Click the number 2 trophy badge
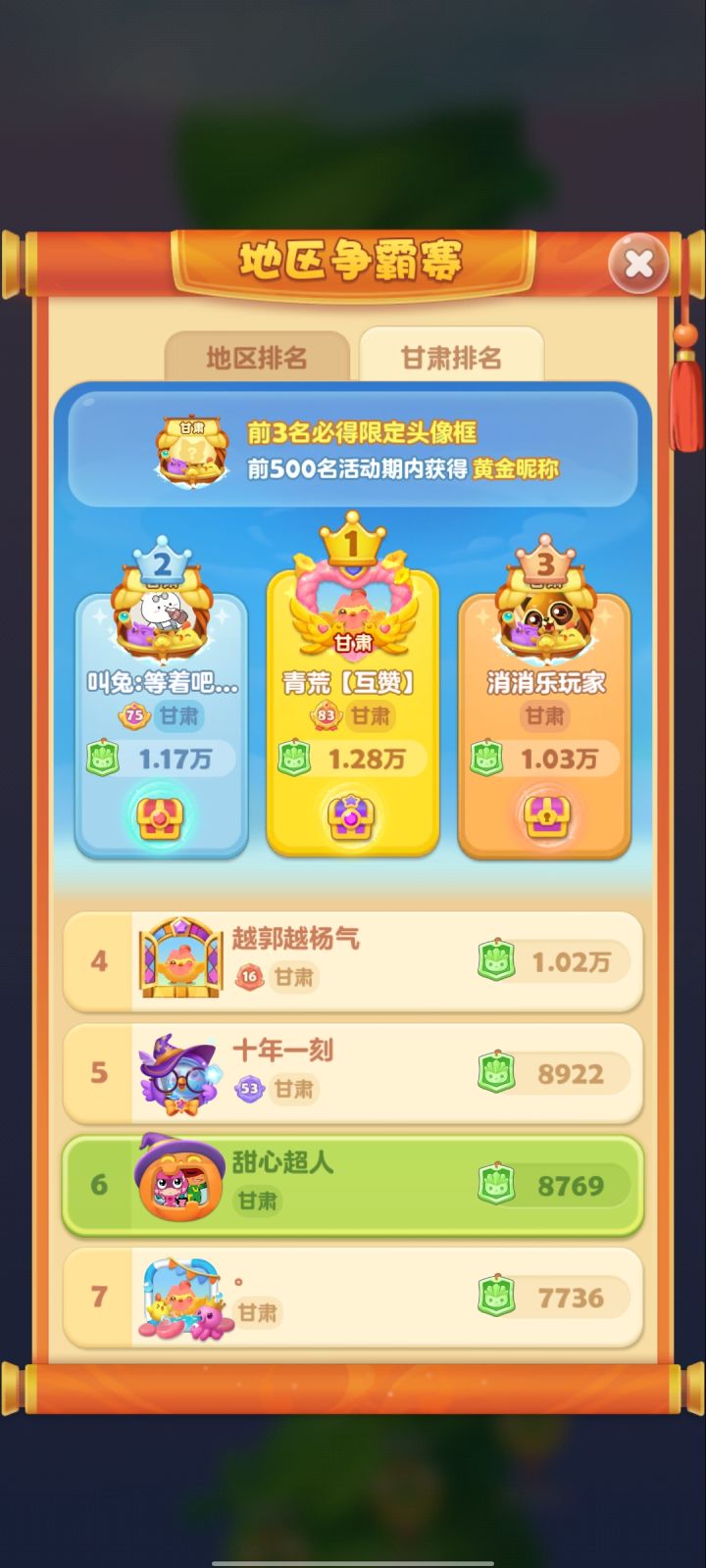Screen dimensions: 706x1568 [x=162, y=561]
